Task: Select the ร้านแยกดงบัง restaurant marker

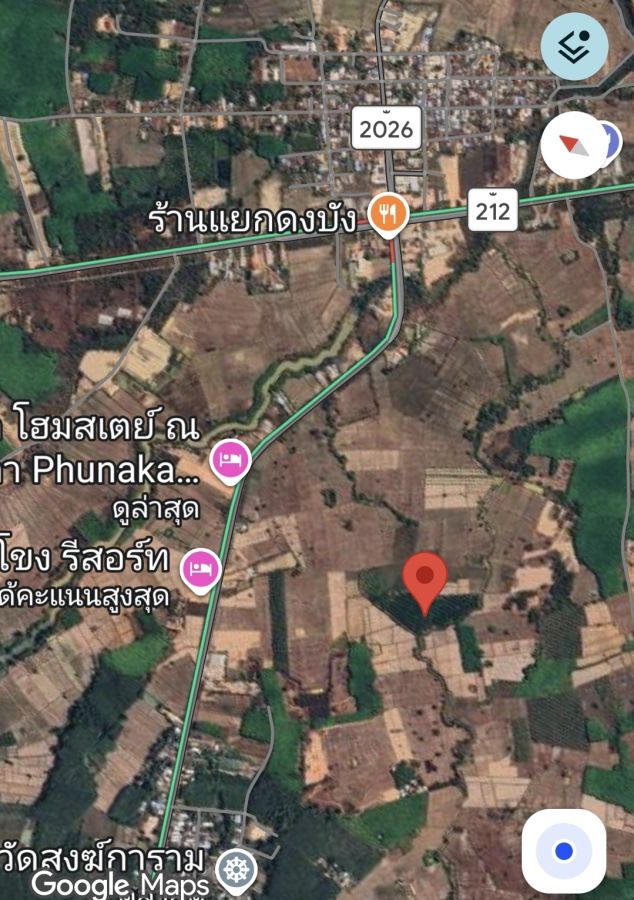Action: [387, 213]
